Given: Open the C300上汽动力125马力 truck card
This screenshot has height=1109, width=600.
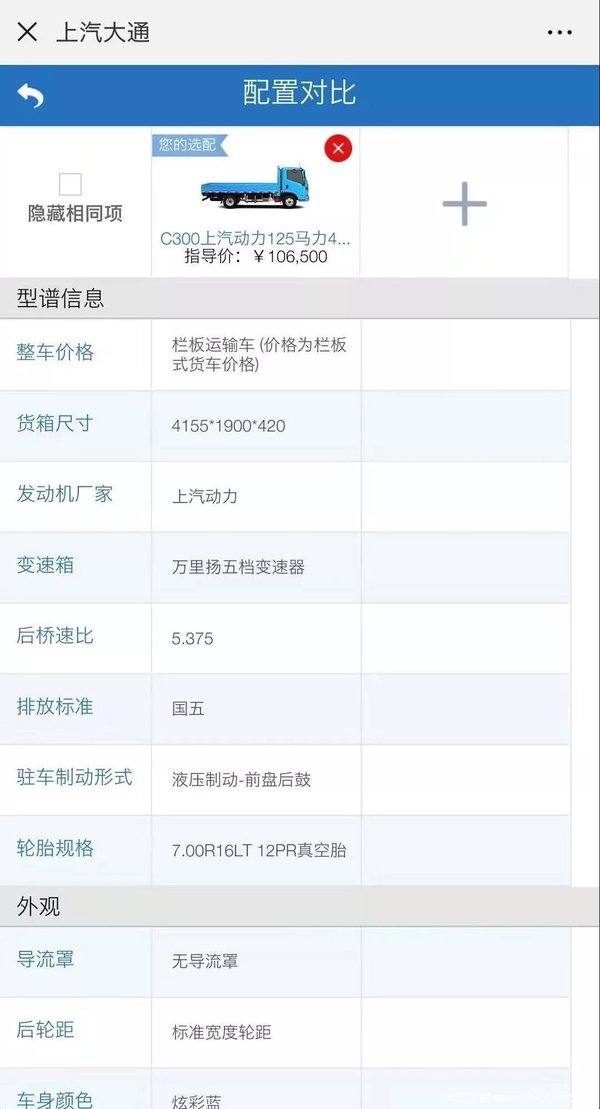Looking at the screenshot, I should [x=255, y=202].
